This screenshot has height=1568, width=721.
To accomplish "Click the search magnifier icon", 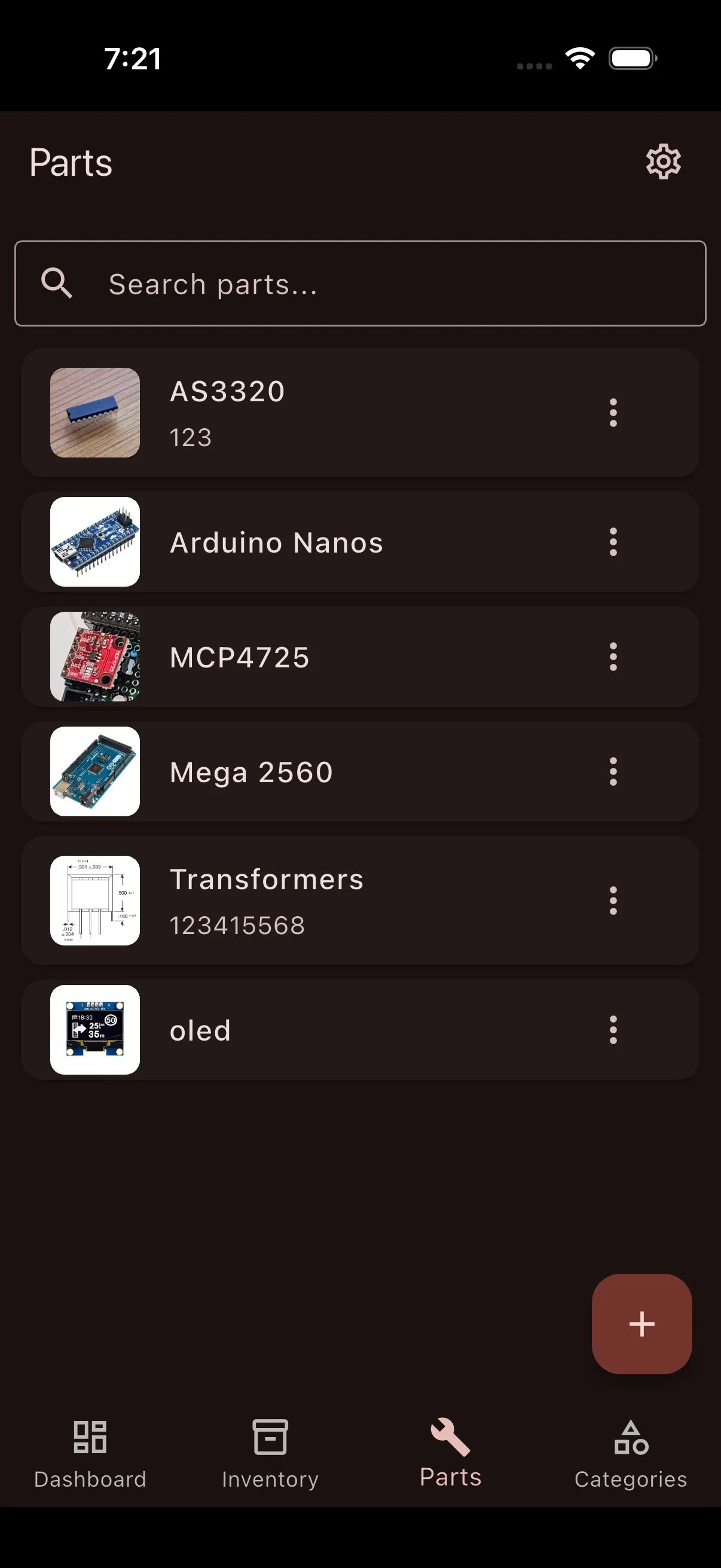I will tap(58, 283).
